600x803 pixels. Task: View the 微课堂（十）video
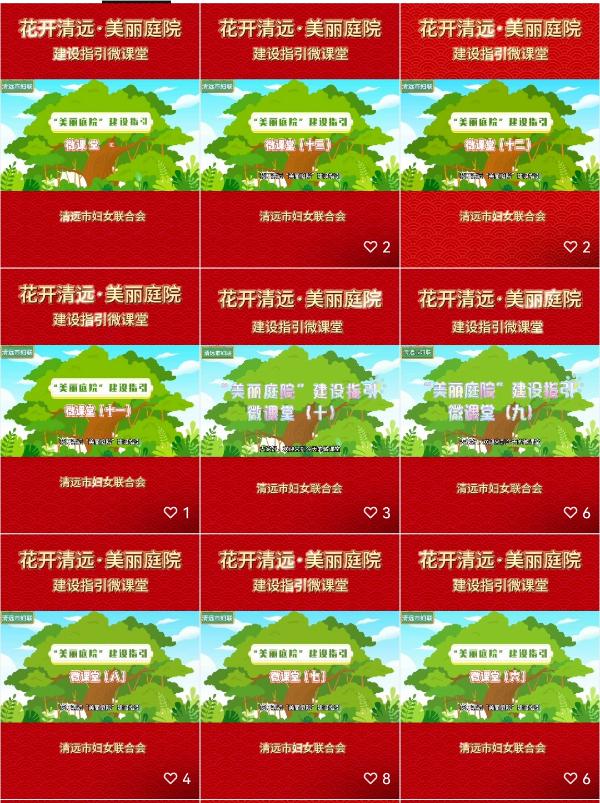pos(299,400)
